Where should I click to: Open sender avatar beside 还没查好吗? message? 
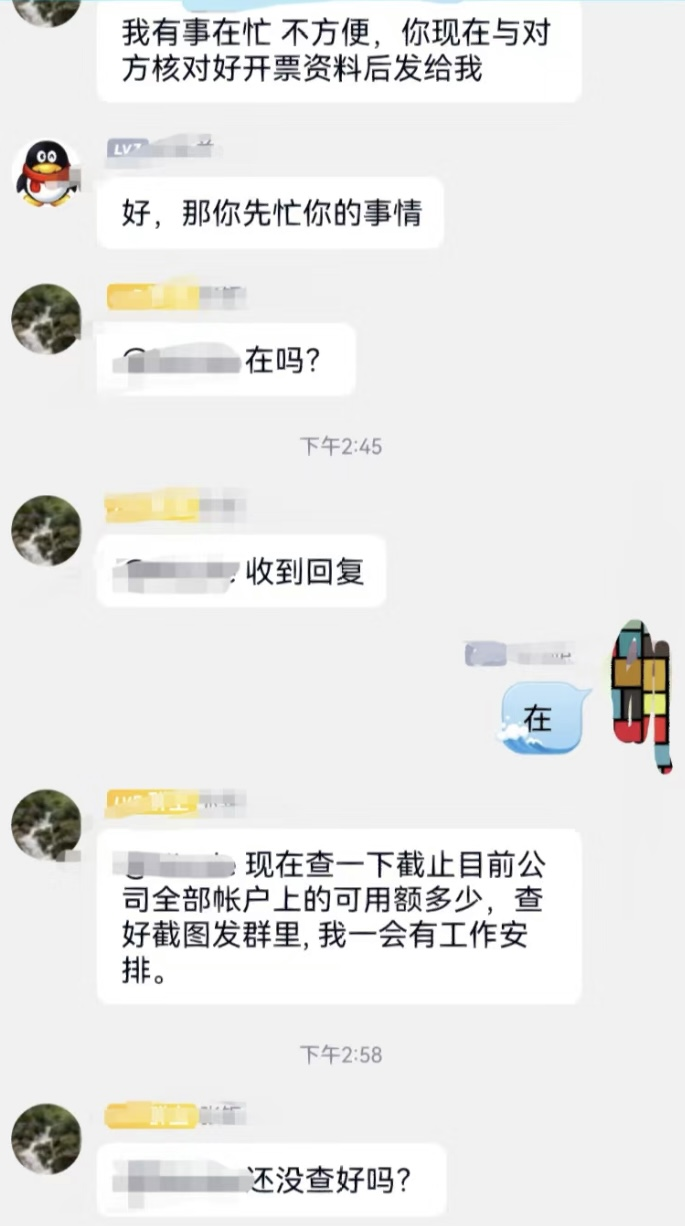(46, 1139)
